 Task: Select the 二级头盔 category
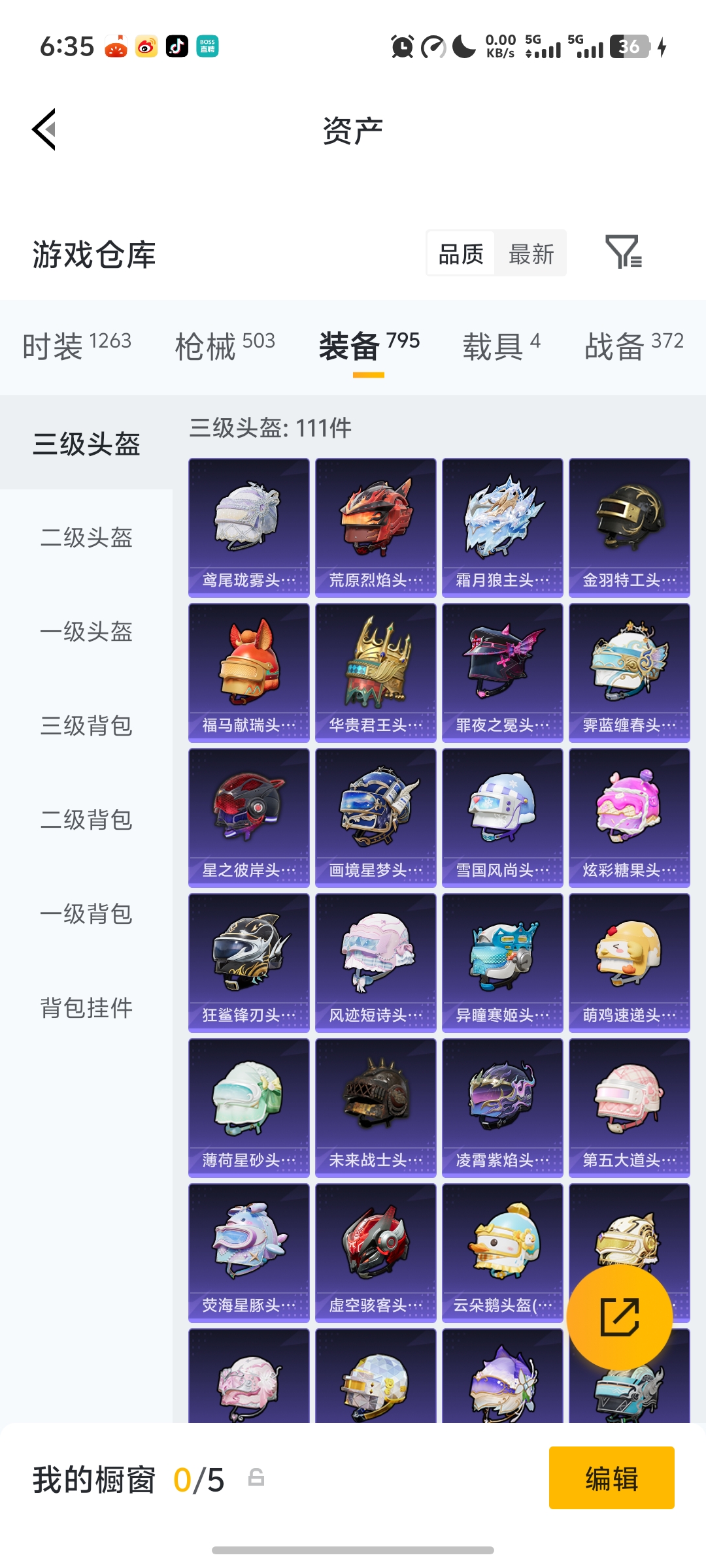[x=86, y=538]
